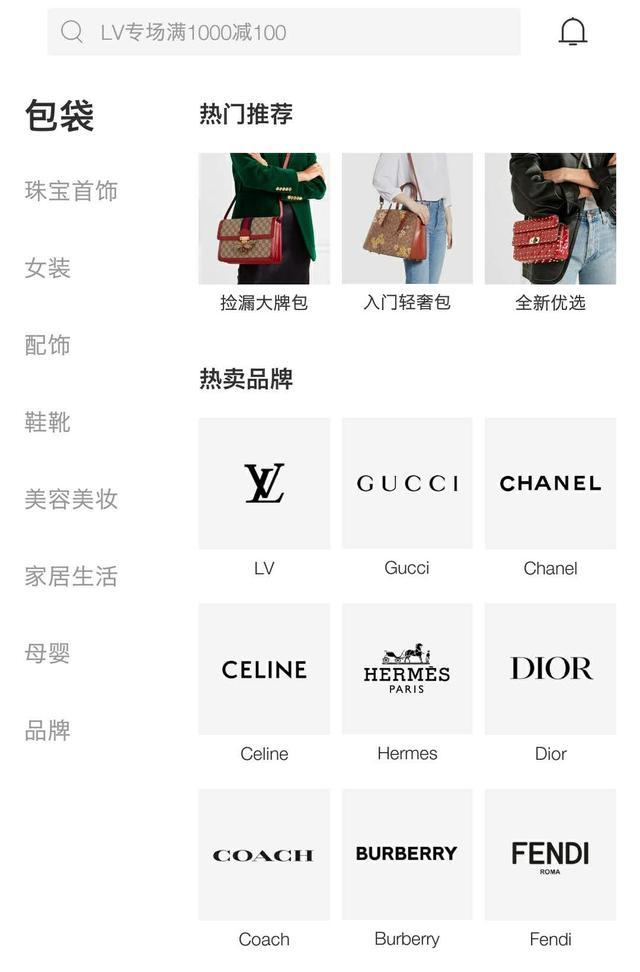Open the 母婴 category
The height and width of the screenshot is (972, 640).
click(48, 653)
